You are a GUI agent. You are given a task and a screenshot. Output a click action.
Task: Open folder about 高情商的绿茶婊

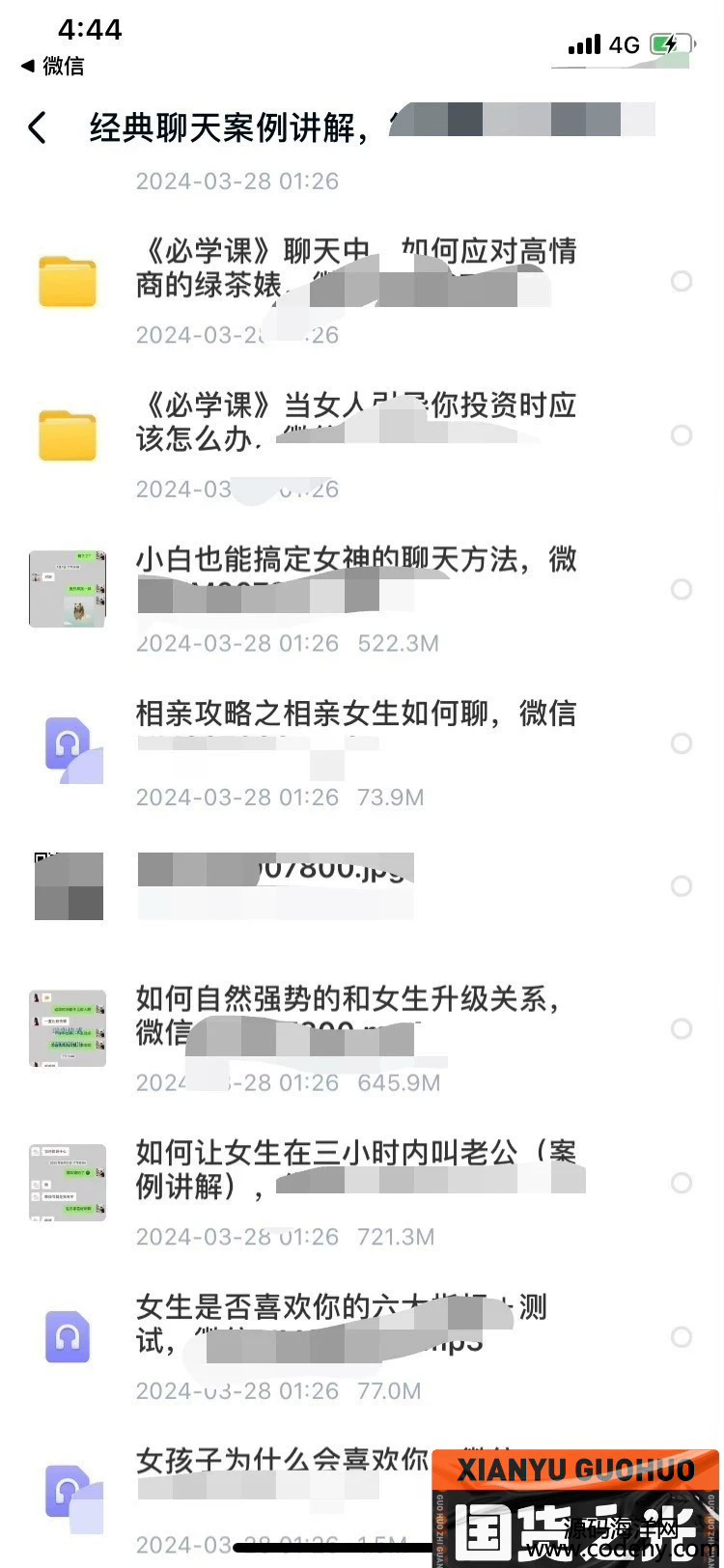(x=355, y=267)
